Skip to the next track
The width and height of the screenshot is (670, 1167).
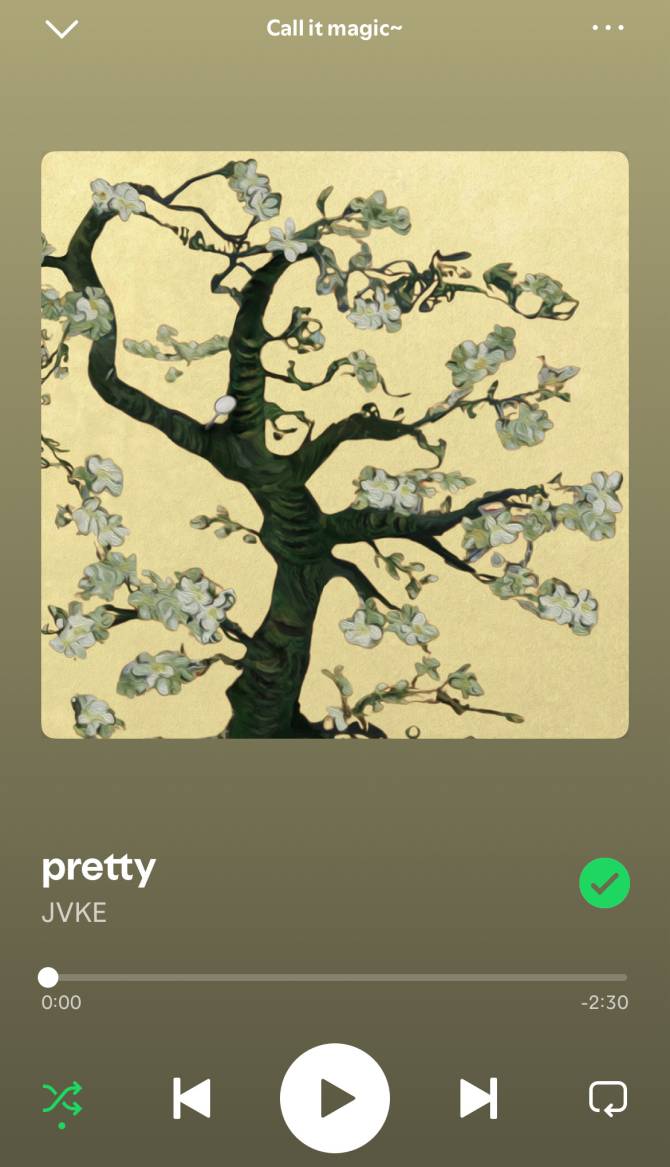(478, 1098)
